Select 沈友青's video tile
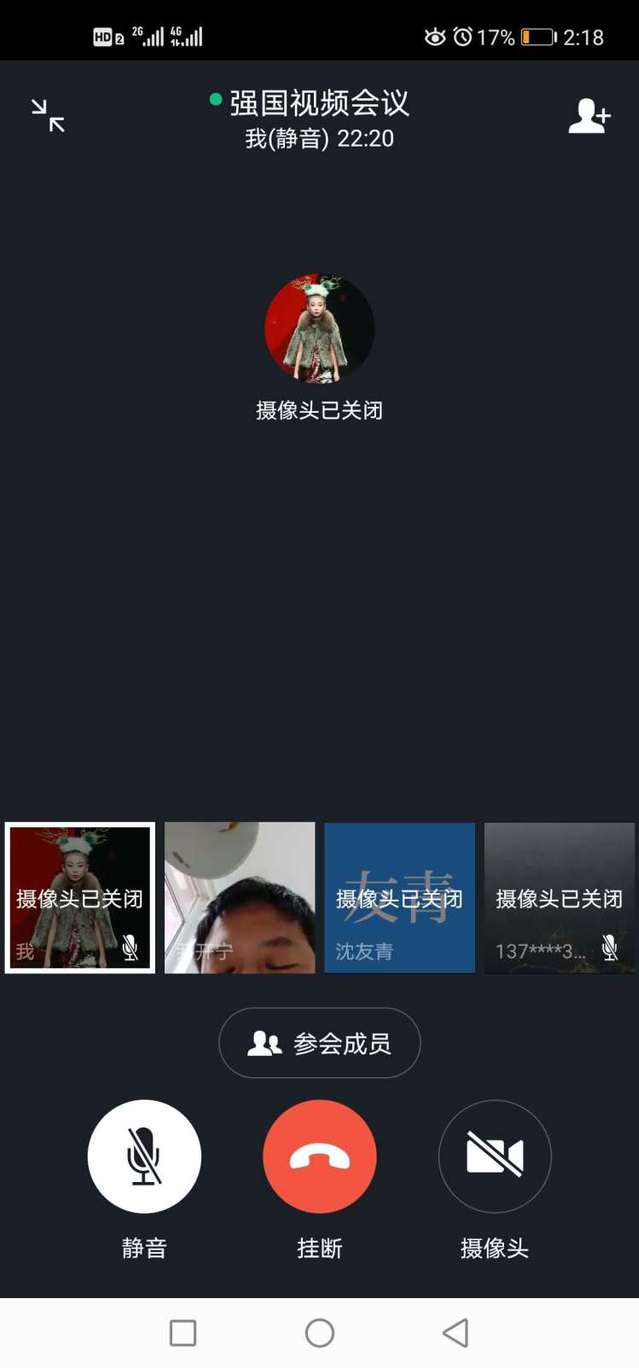This screenshot has height=1368, width=639. (399, 897)
